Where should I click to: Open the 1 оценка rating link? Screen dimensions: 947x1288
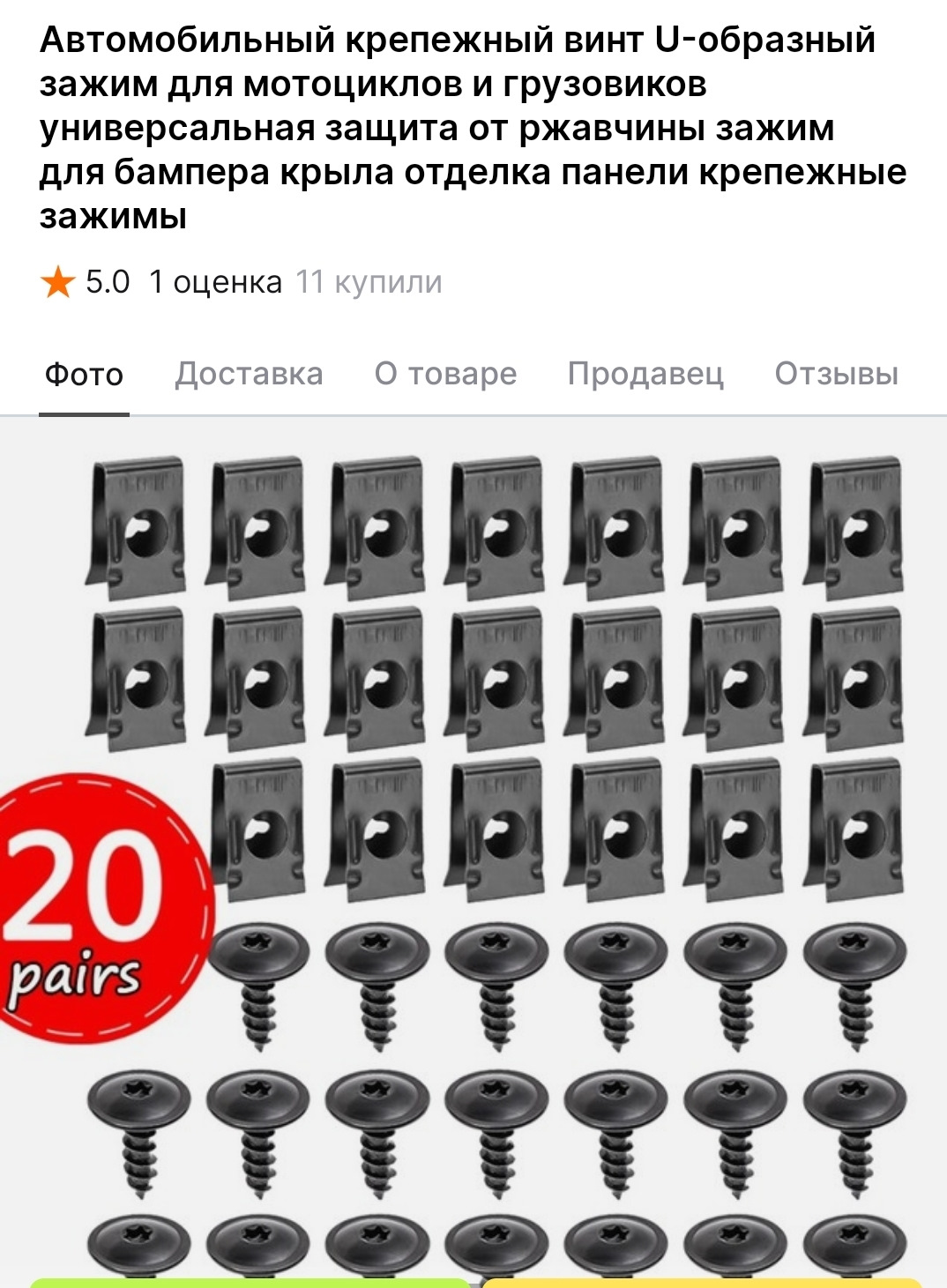[x=215, y=282]
